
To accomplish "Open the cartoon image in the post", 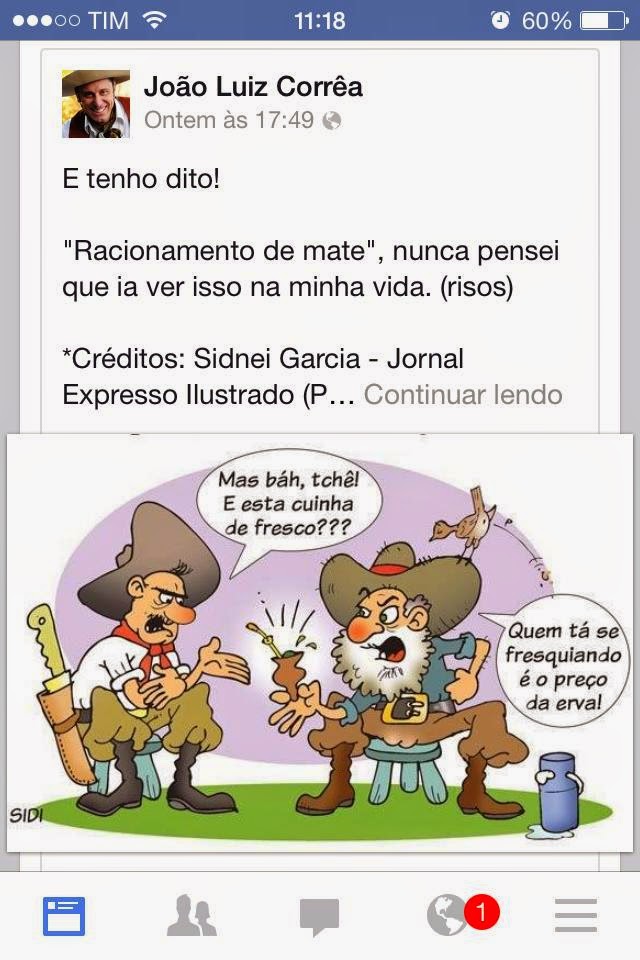I will 320,642.
